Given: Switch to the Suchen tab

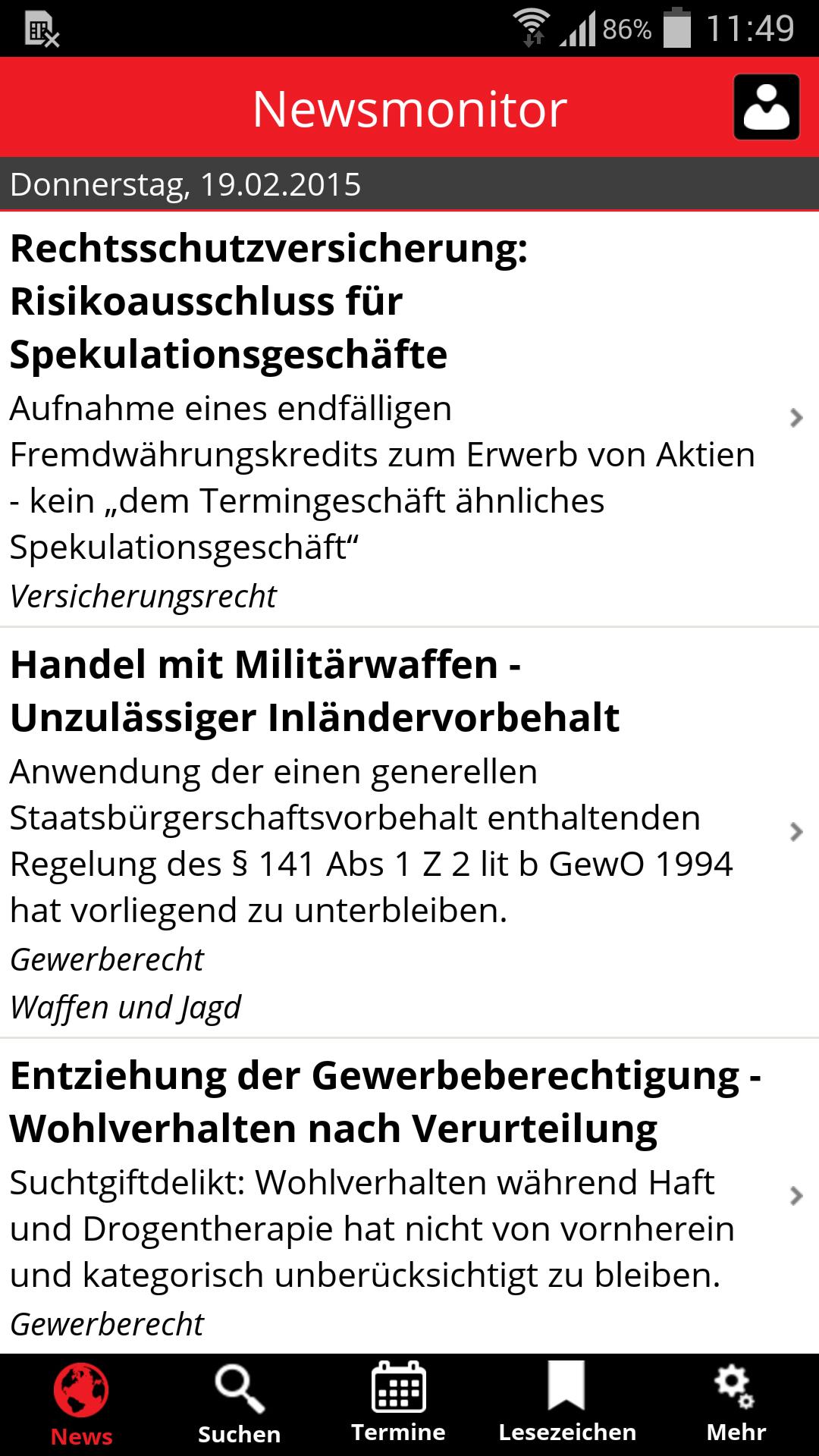Looking at the screenshot, I should tap(239, 1404).
